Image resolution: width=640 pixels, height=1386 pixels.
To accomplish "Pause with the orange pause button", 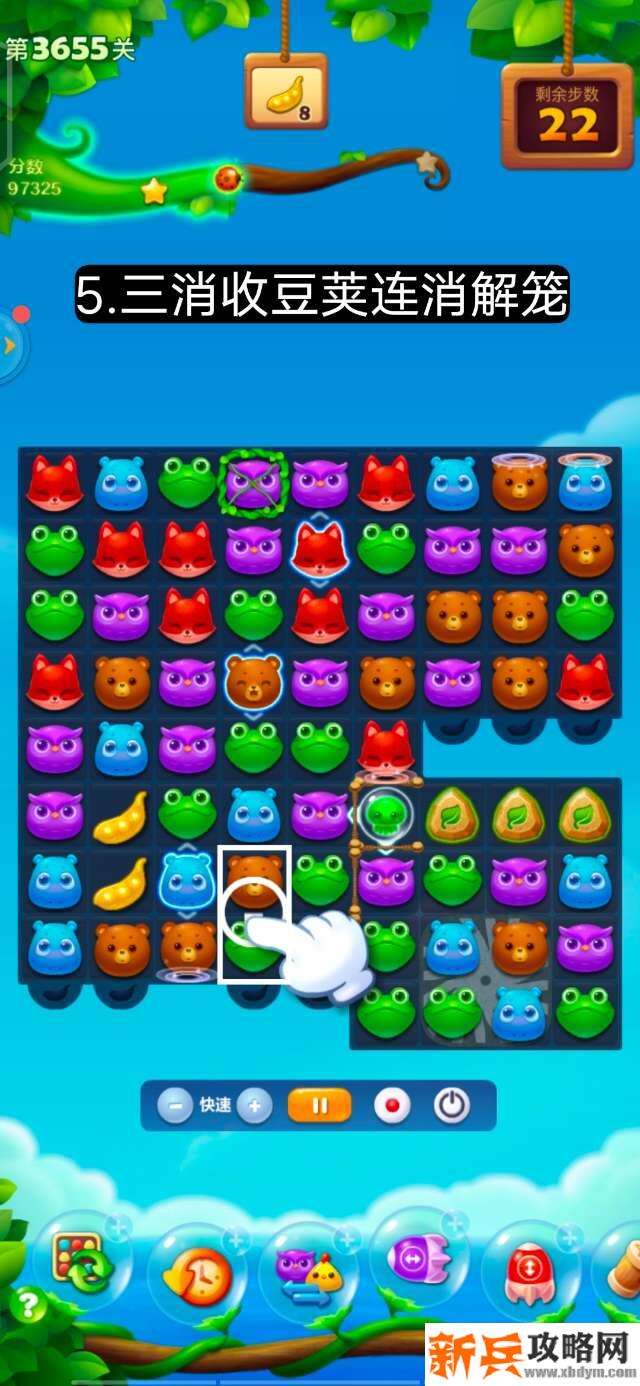I will point(320,1106).
